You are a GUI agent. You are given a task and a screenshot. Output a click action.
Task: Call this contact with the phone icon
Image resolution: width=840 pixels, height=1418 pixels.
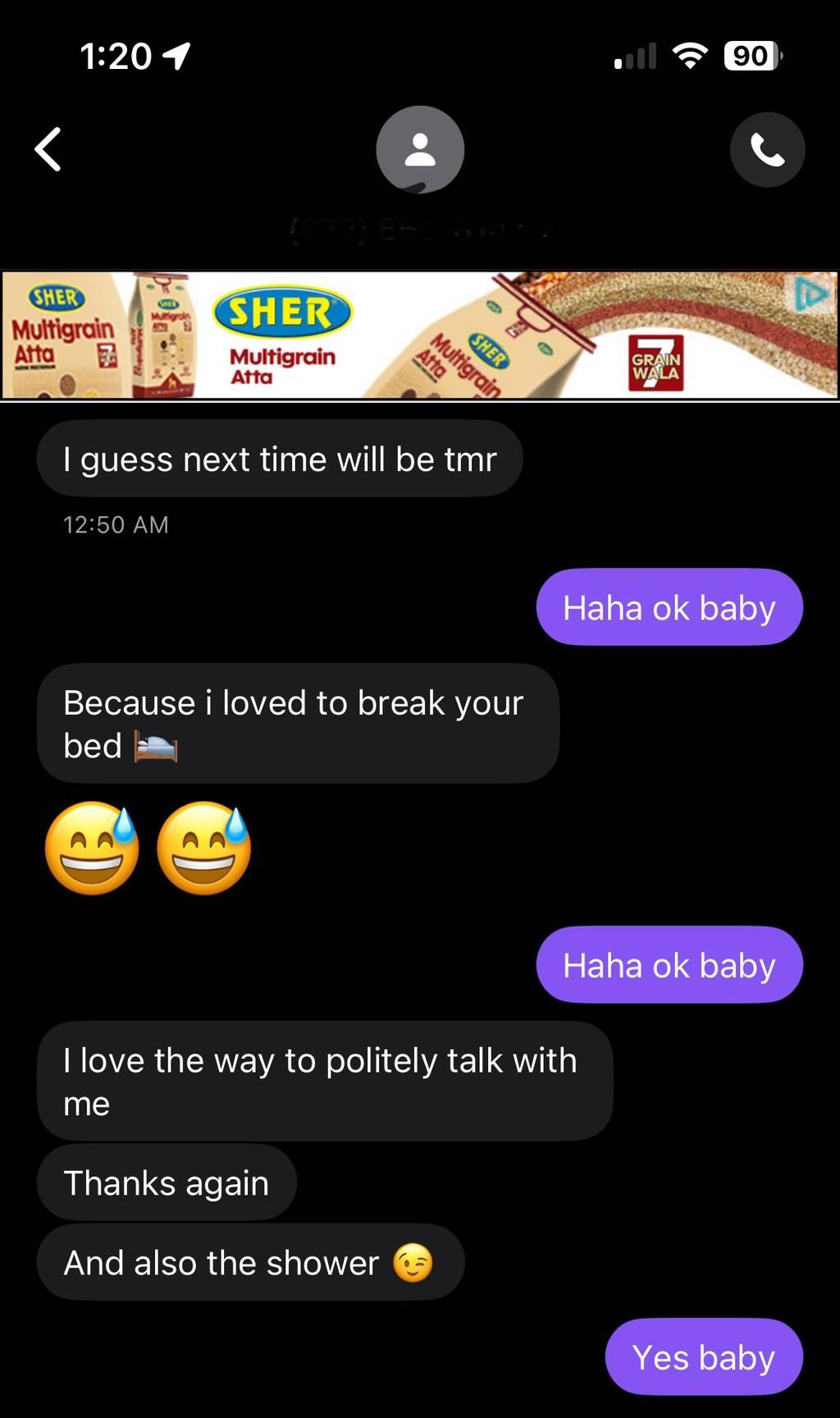[767, 149]
